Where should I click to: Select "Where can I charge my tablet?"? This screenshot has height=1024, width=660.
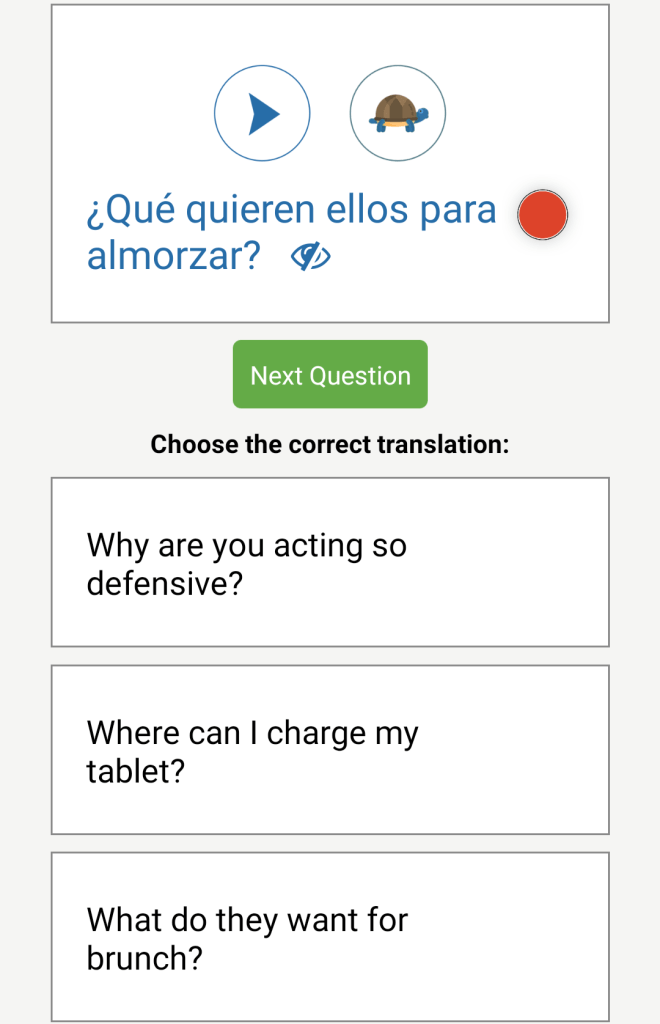[x=330, y=750]
